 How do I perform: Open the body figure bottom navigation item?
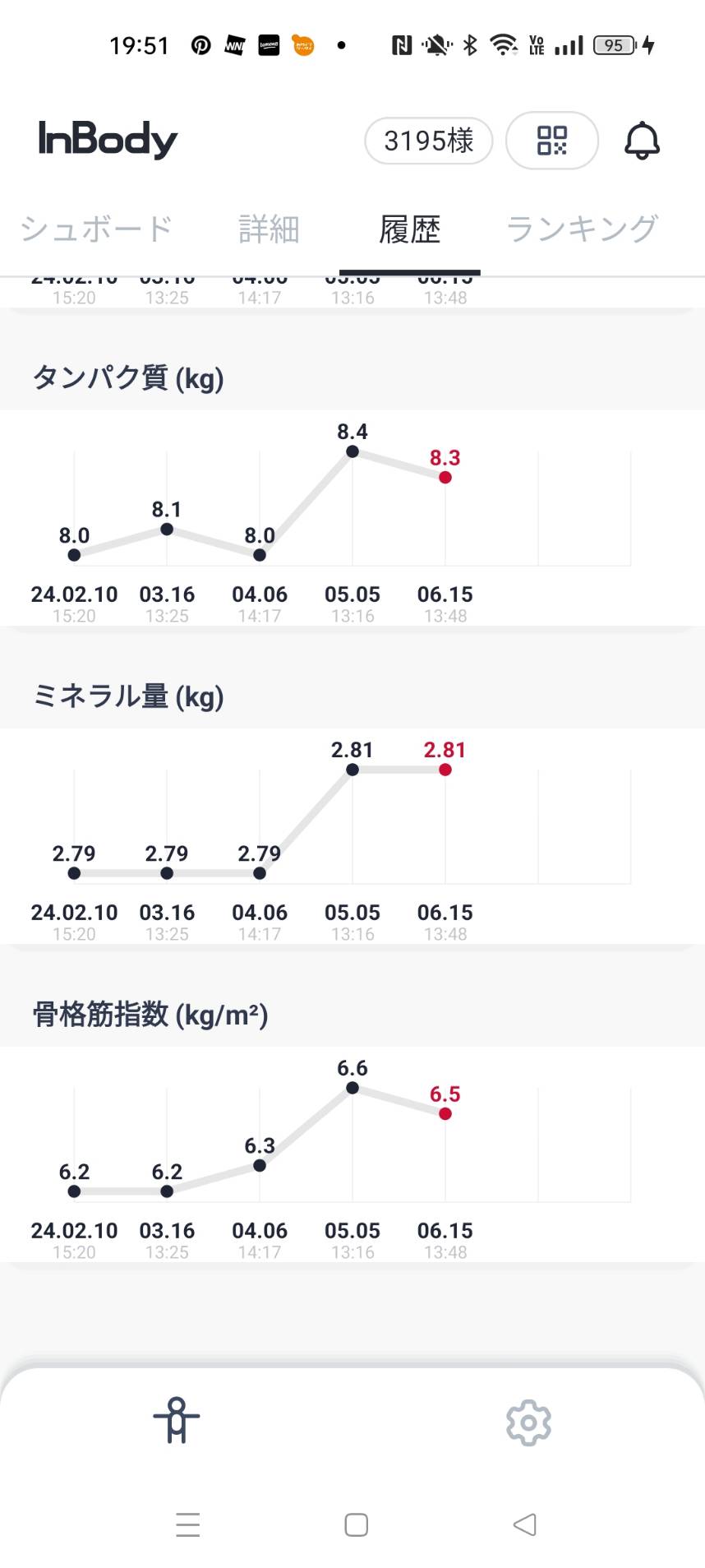click(x=177, y=1421)
